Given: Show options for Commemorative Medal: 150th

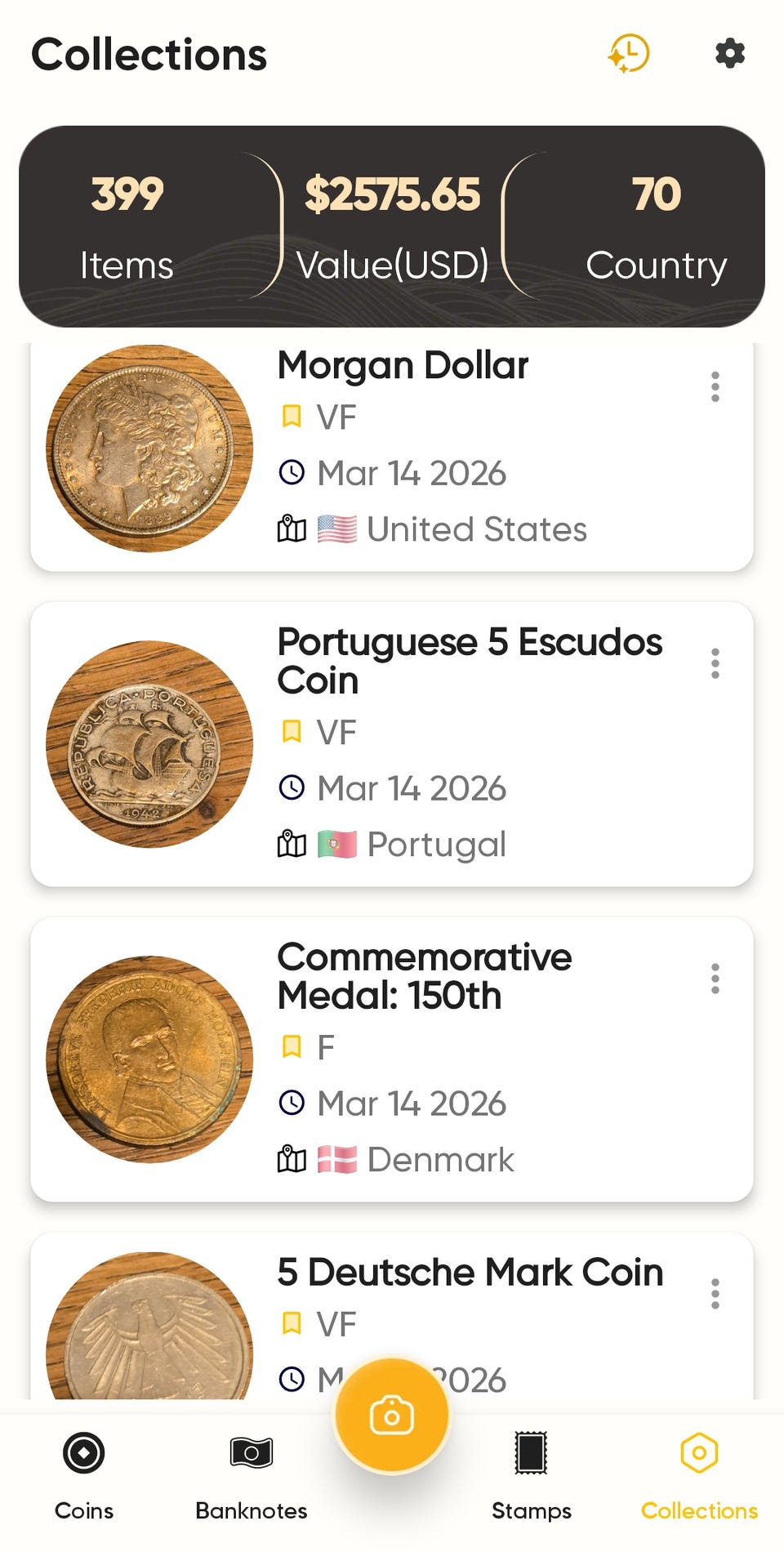Looking at the screenshot, I should tap(715, 979).
